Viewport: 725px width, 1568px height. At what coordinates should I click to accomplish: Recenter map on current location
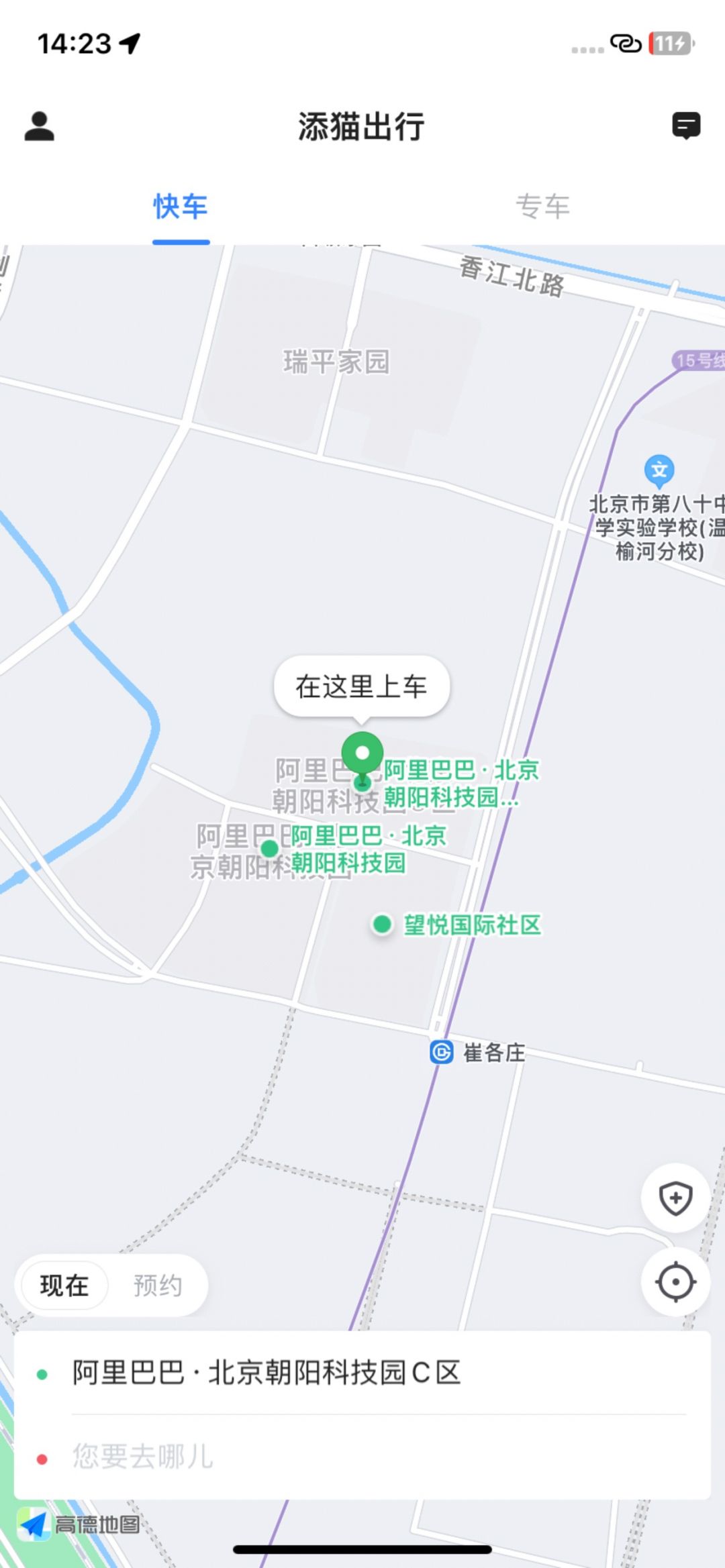[675, 1282]
